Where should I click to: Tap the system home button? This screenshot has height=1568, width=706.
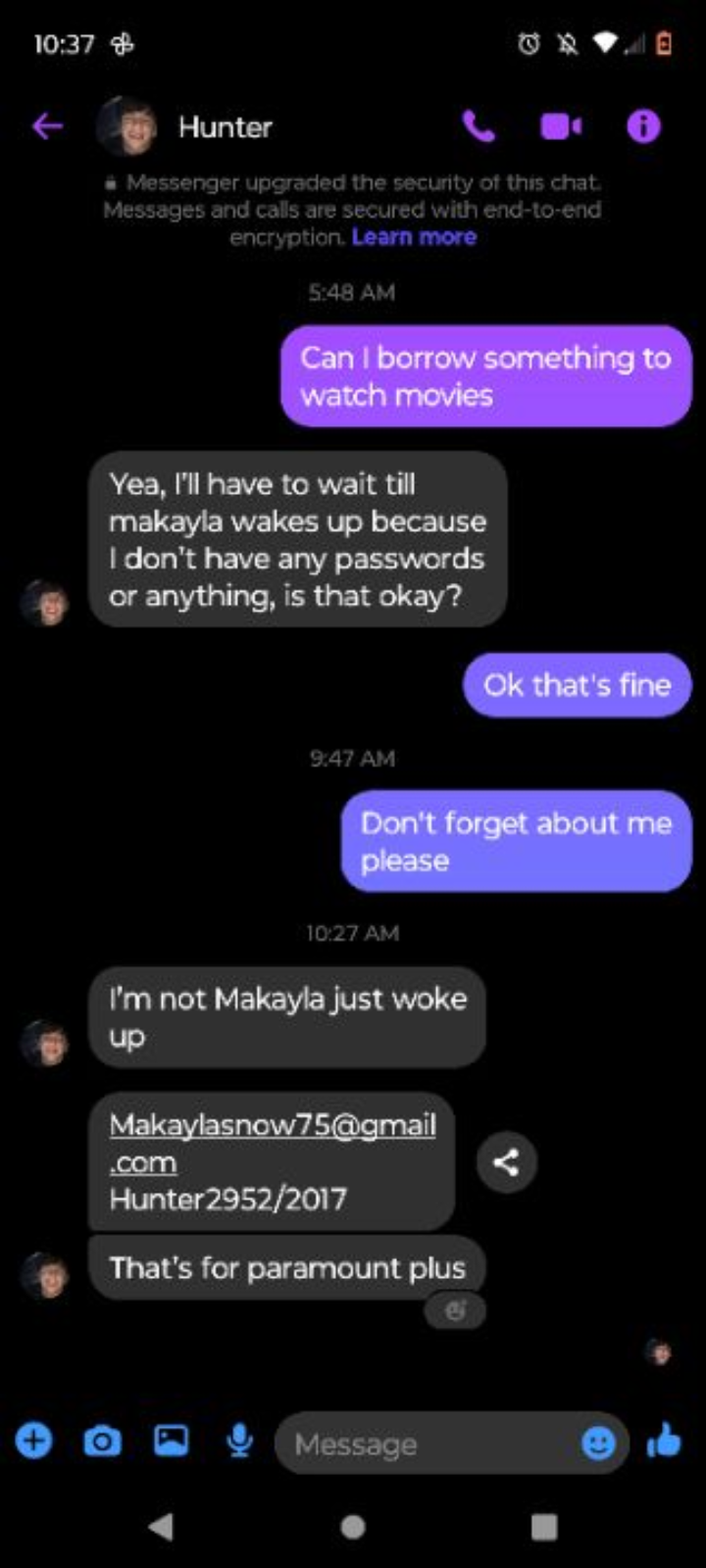pyautogui.click(x=353, y=1527)
